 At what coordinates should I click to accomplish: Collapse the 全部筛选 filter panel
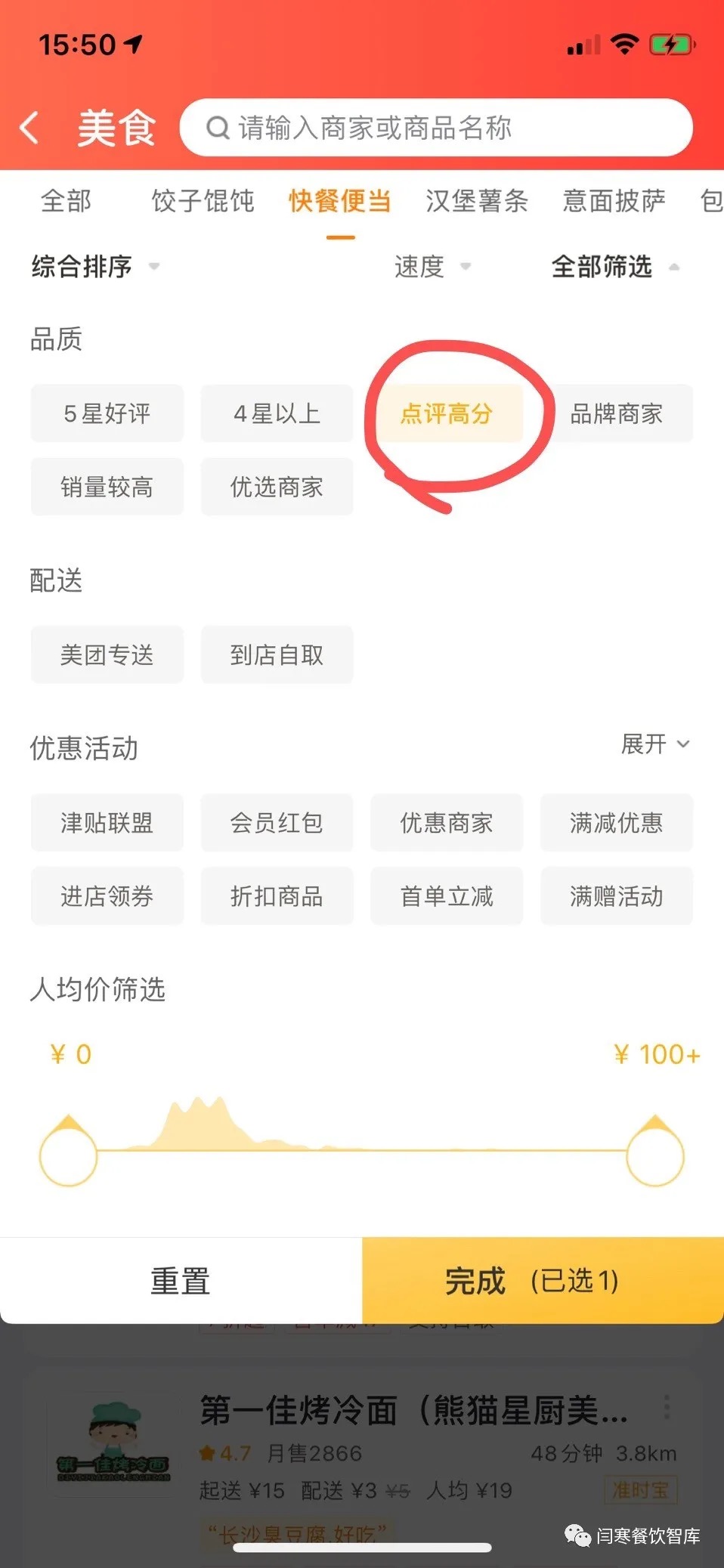pos(614,266)
